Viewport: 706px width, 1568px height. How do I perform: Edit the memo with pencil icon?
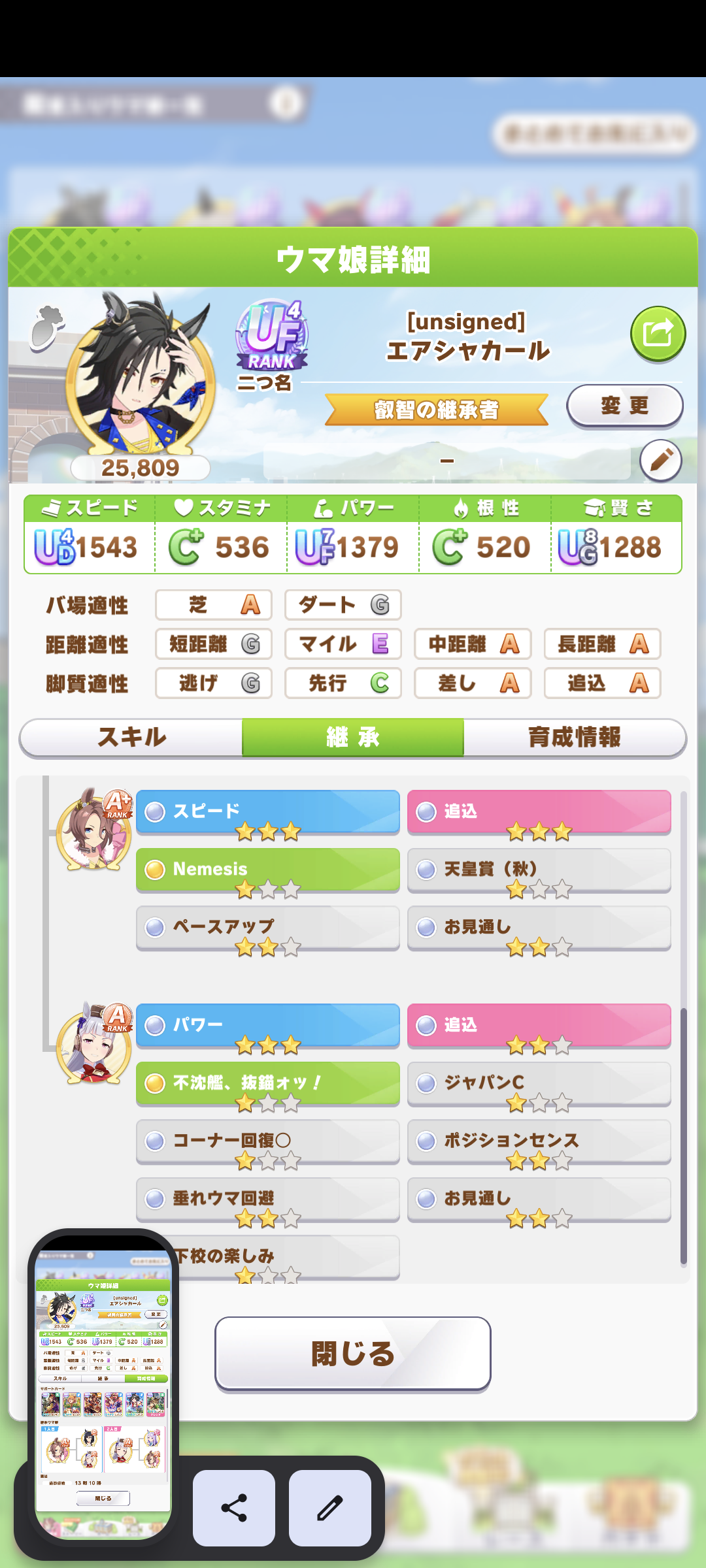[661, 461]
